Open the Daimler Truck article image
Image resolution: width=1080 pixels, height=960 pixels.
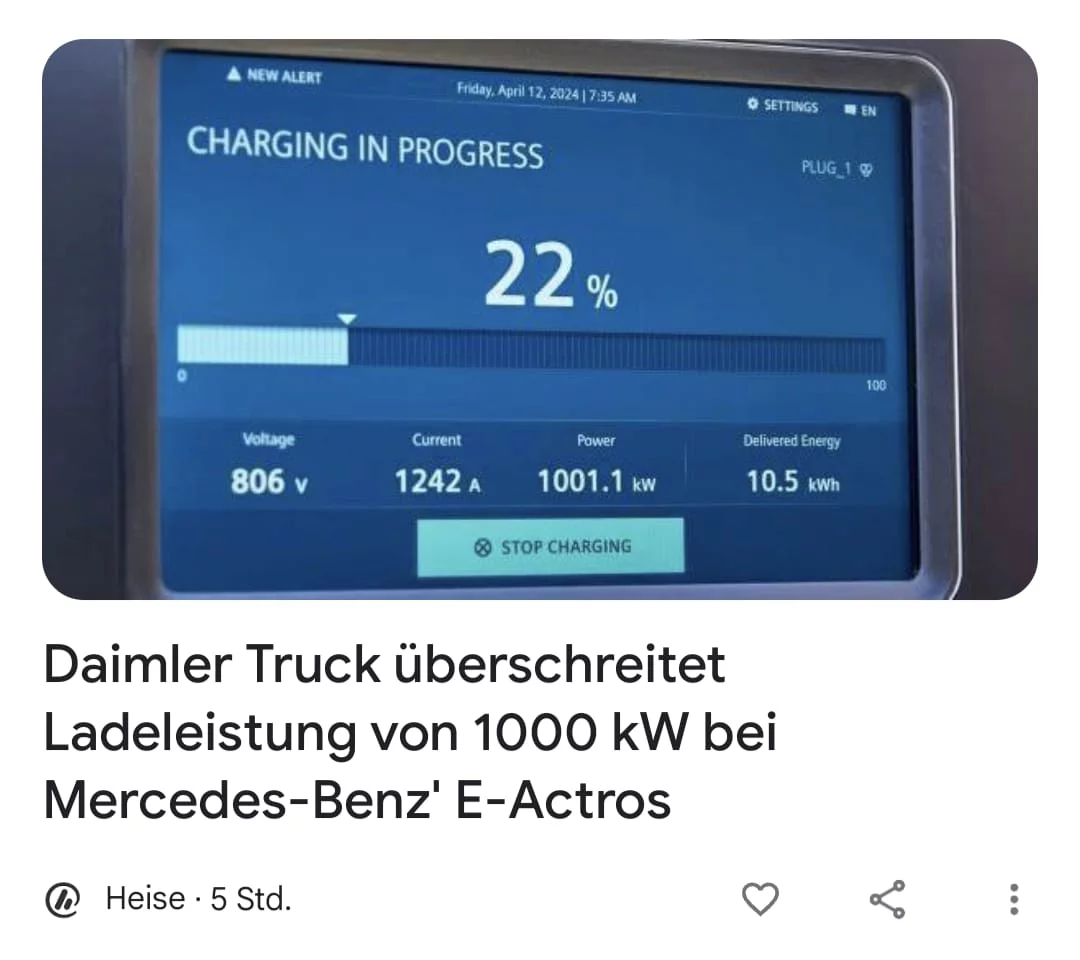click(540, 320)
